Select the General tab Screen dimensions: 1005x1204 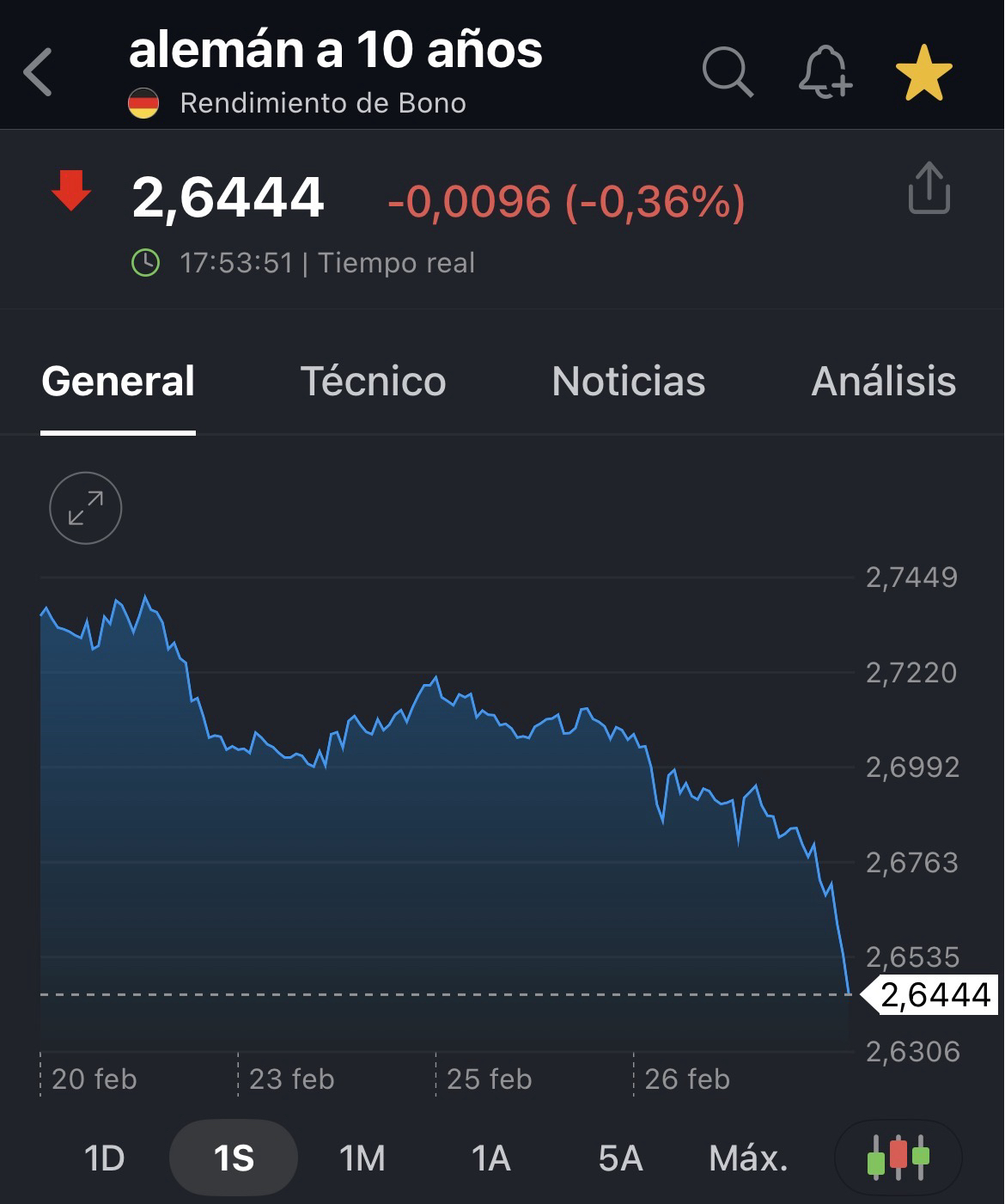click(119, 381)
